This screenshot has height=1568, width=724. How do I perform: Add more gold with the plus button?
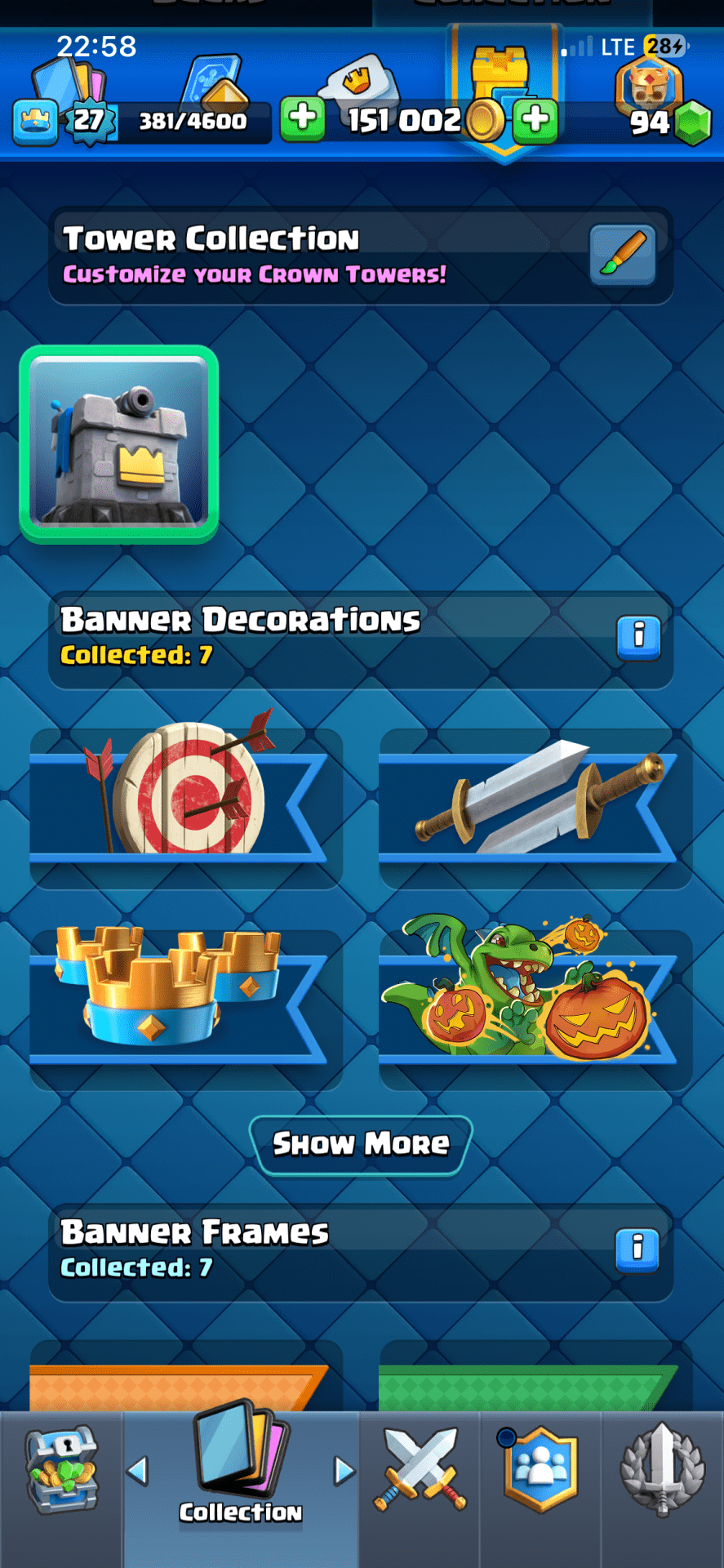click(535, 120)
